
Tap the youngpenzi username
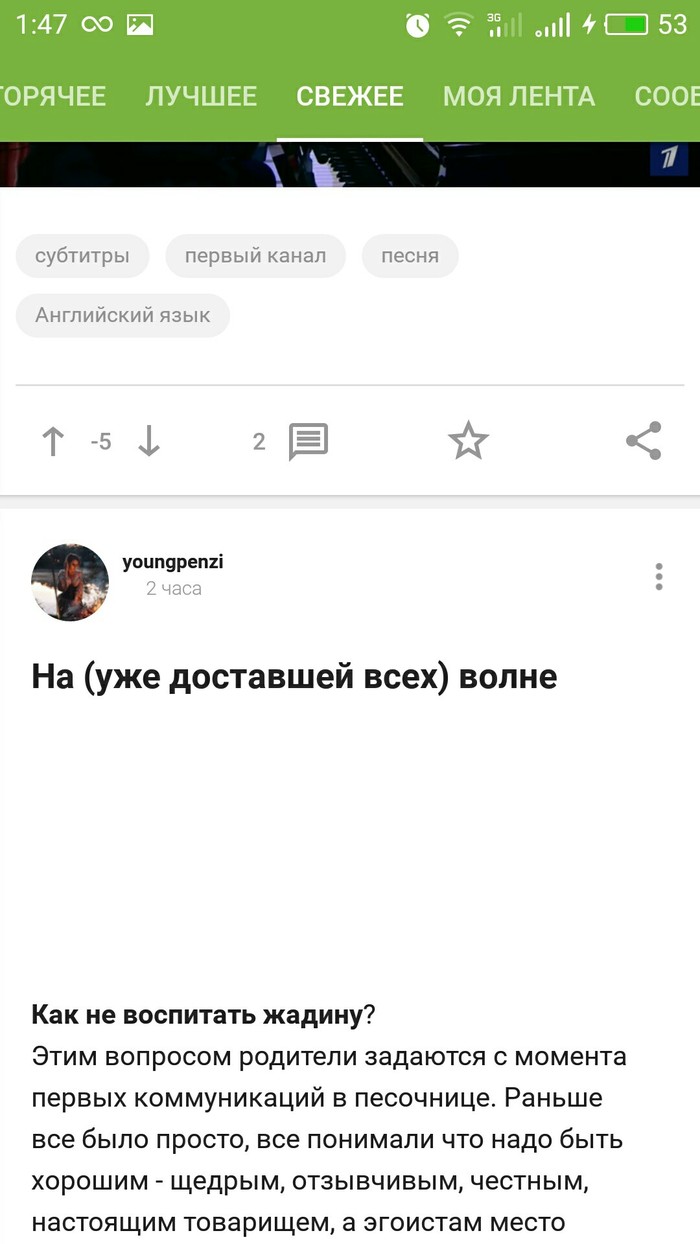[172, 562]
